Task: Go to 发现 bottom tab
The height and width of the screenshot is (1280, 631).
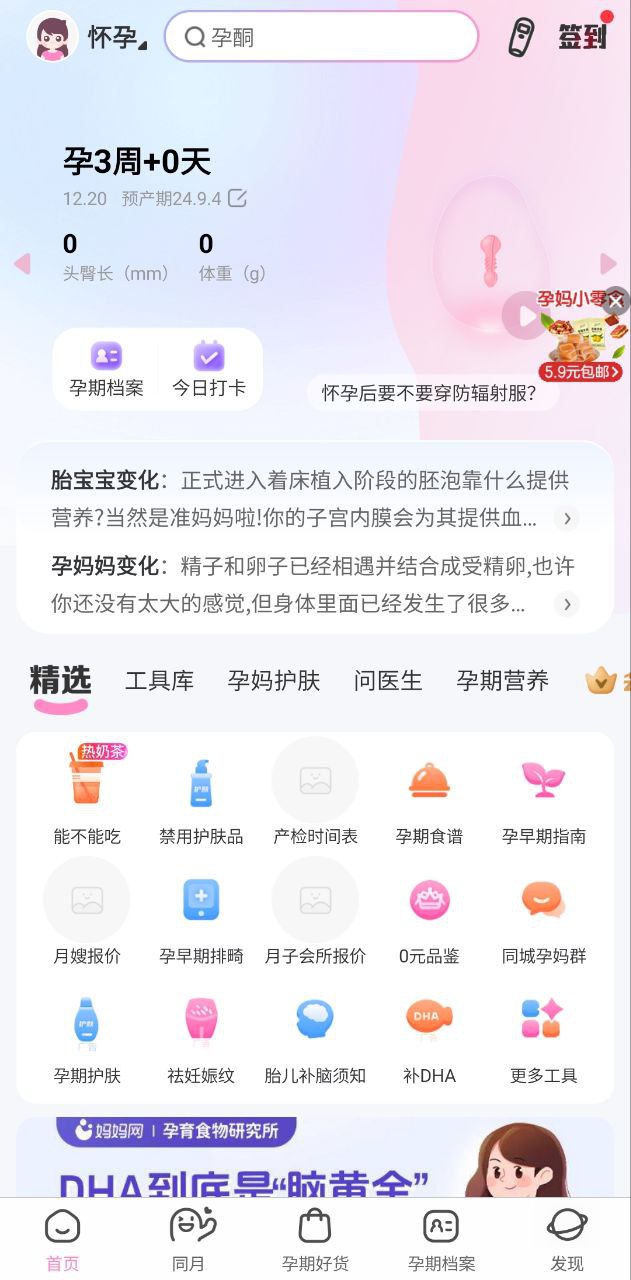Action: tap(567, 1239)
